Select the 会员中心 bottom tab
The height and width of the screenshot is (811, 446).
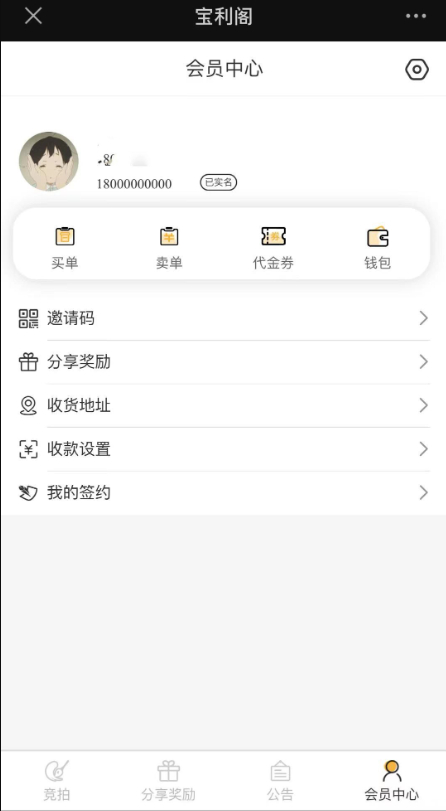(x=392, y=780)
